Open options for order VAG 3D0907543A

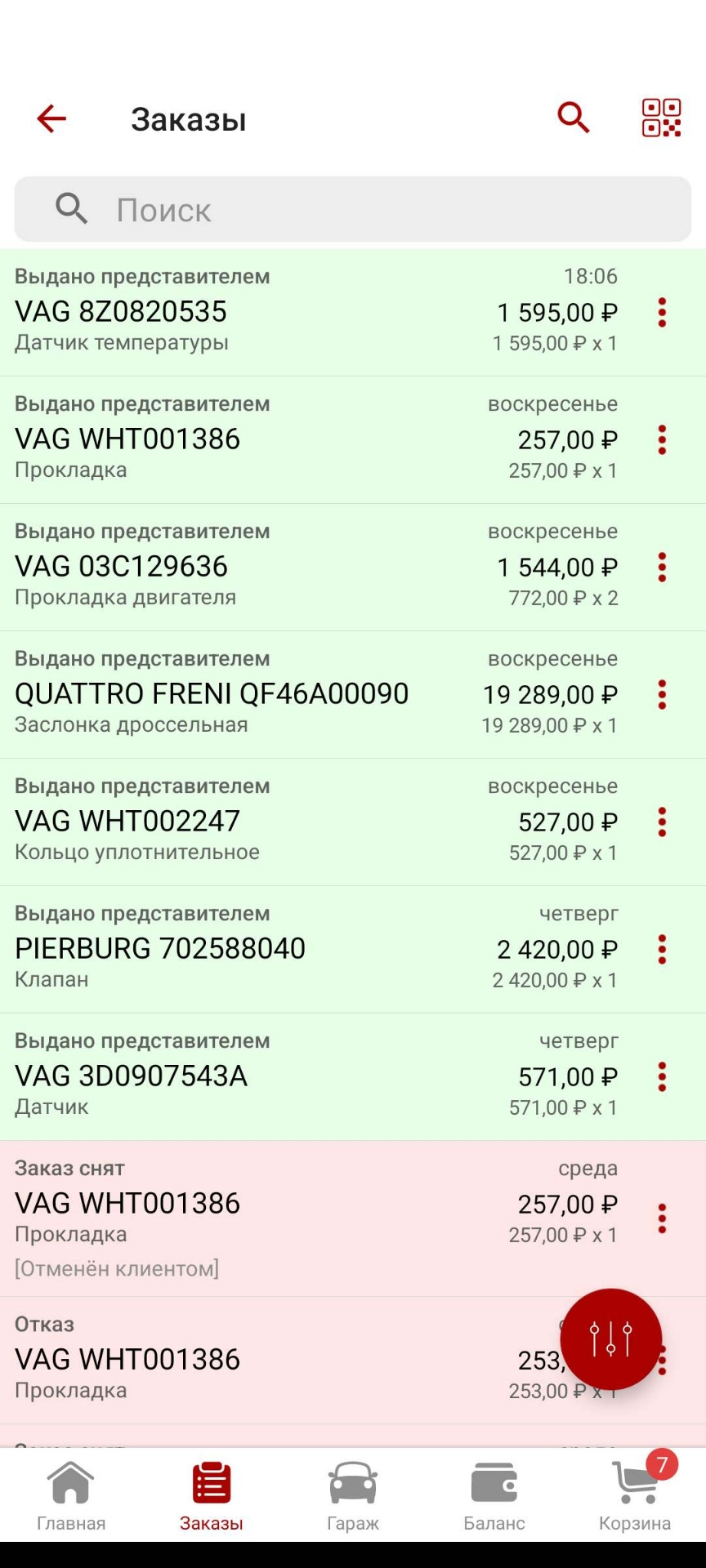662,1077
